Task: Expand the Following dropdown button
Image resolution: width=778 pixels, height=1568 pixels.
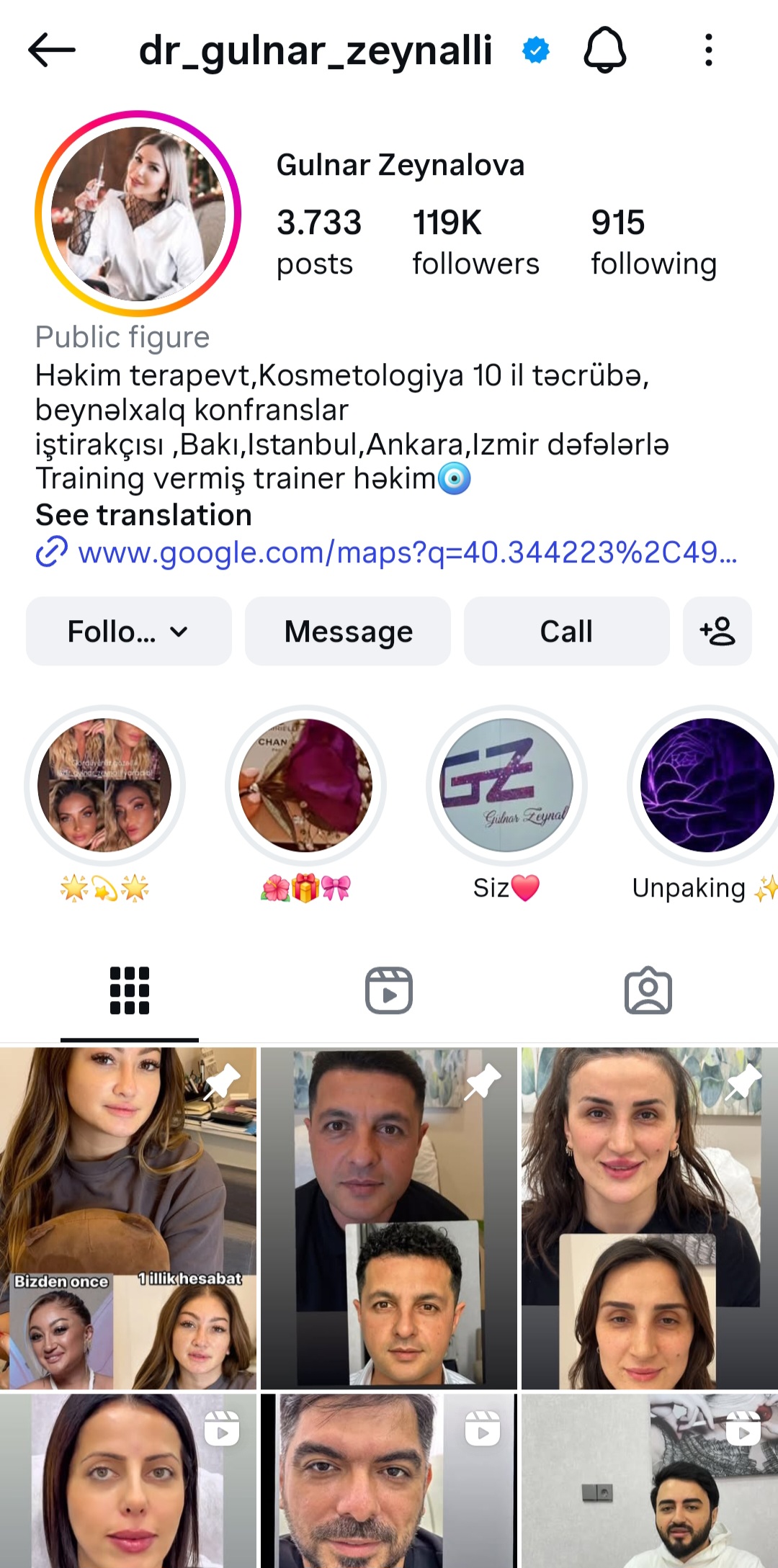Action: pos(128,632)
